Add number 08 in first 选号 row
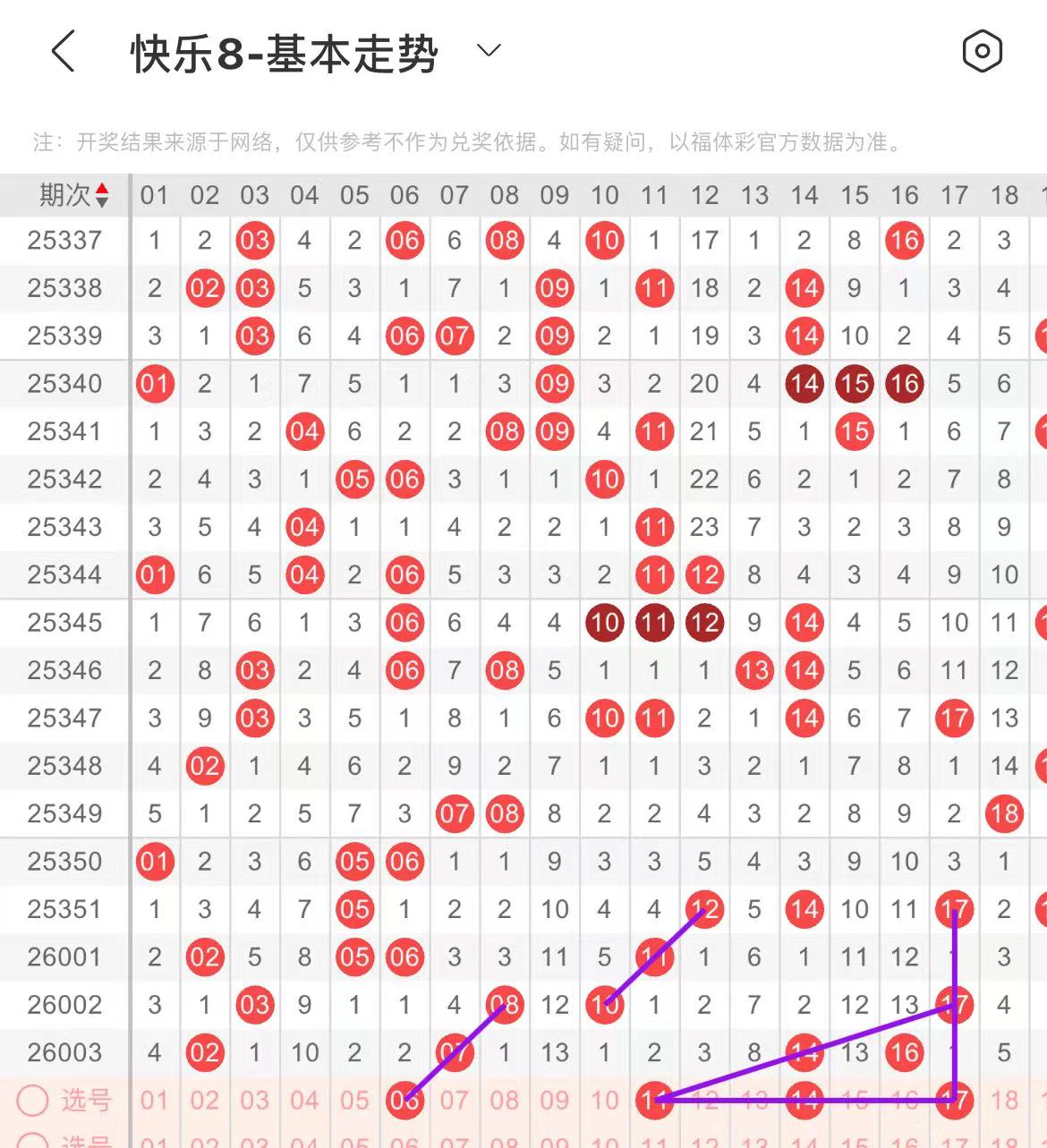 click(x=505, y=1101)
